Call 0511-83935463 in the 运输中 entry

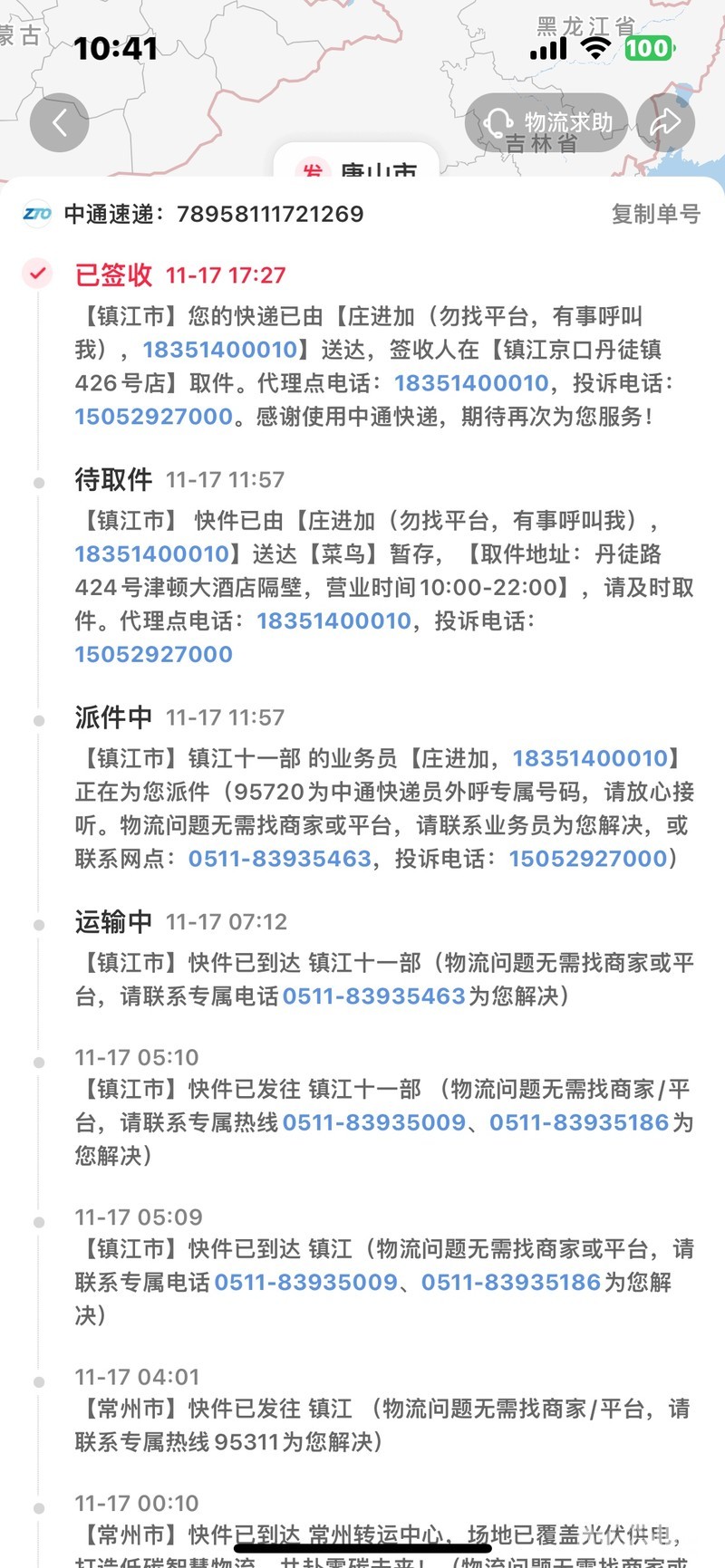373,996
